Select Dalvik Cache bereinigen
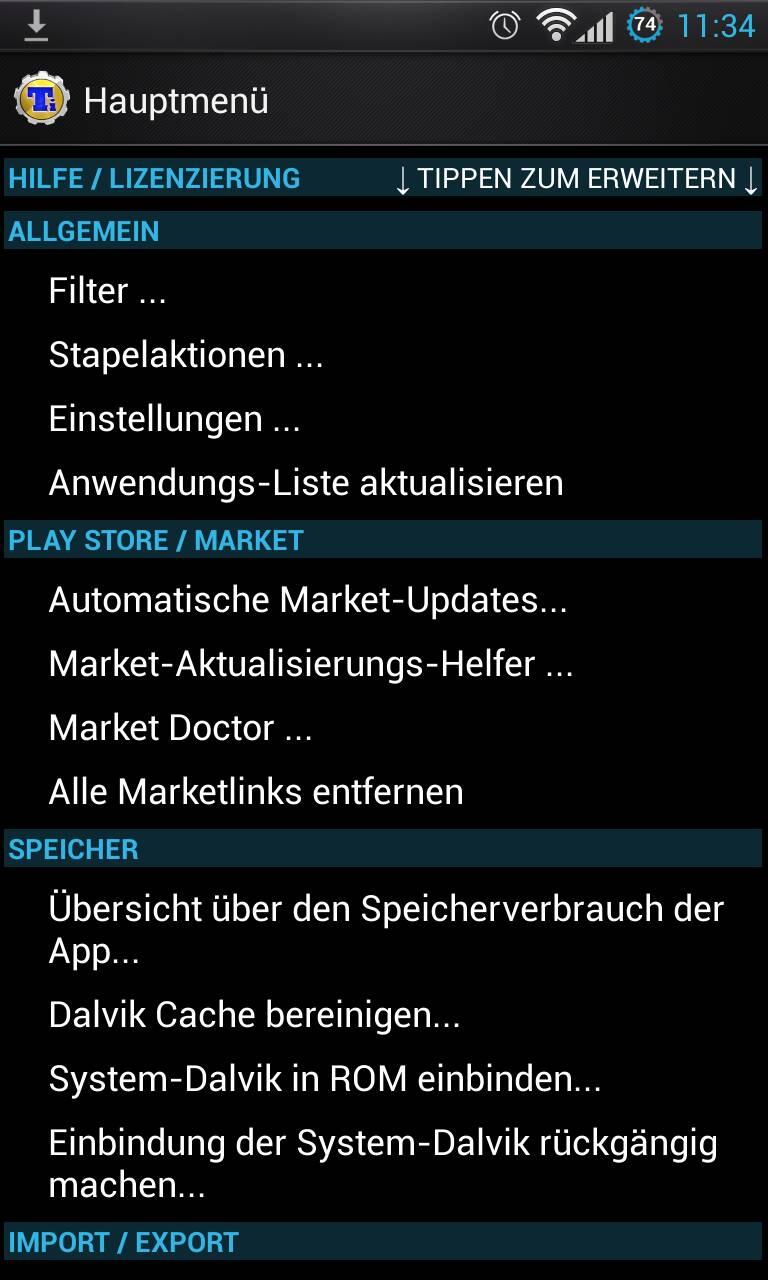This screenshot has width=768, height=1280. (384, 1016)
